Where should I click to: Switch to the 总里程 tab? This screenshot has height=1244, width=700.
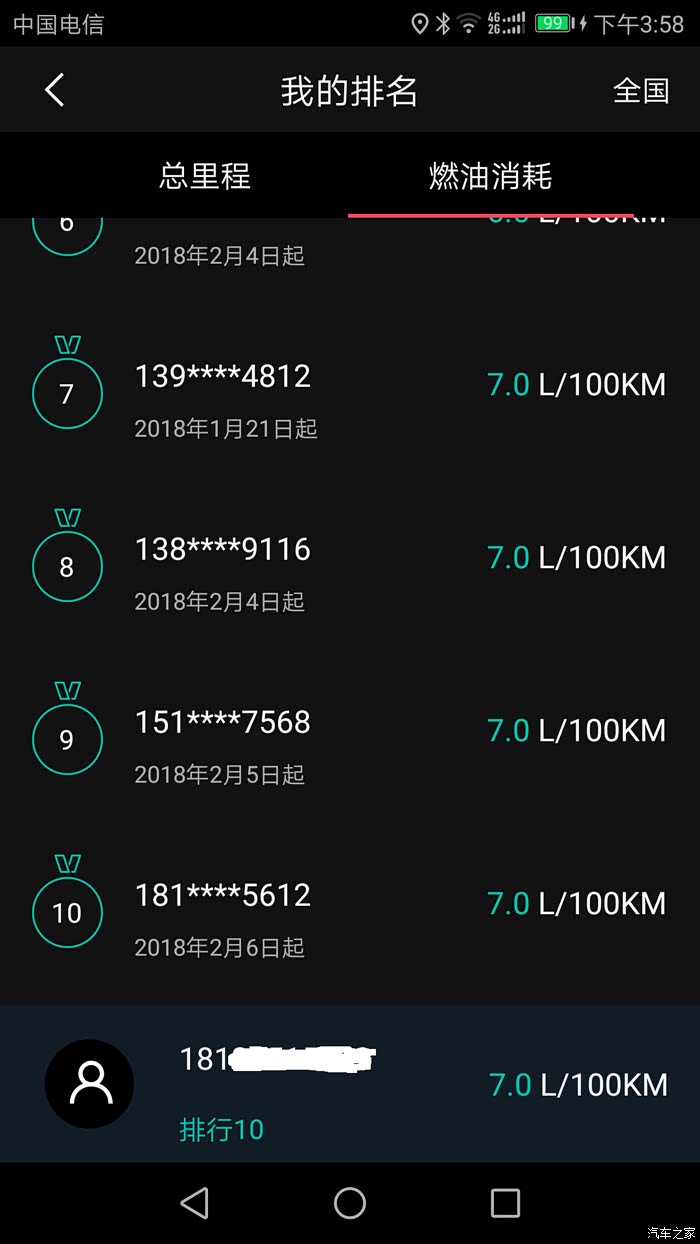(205, 177)
